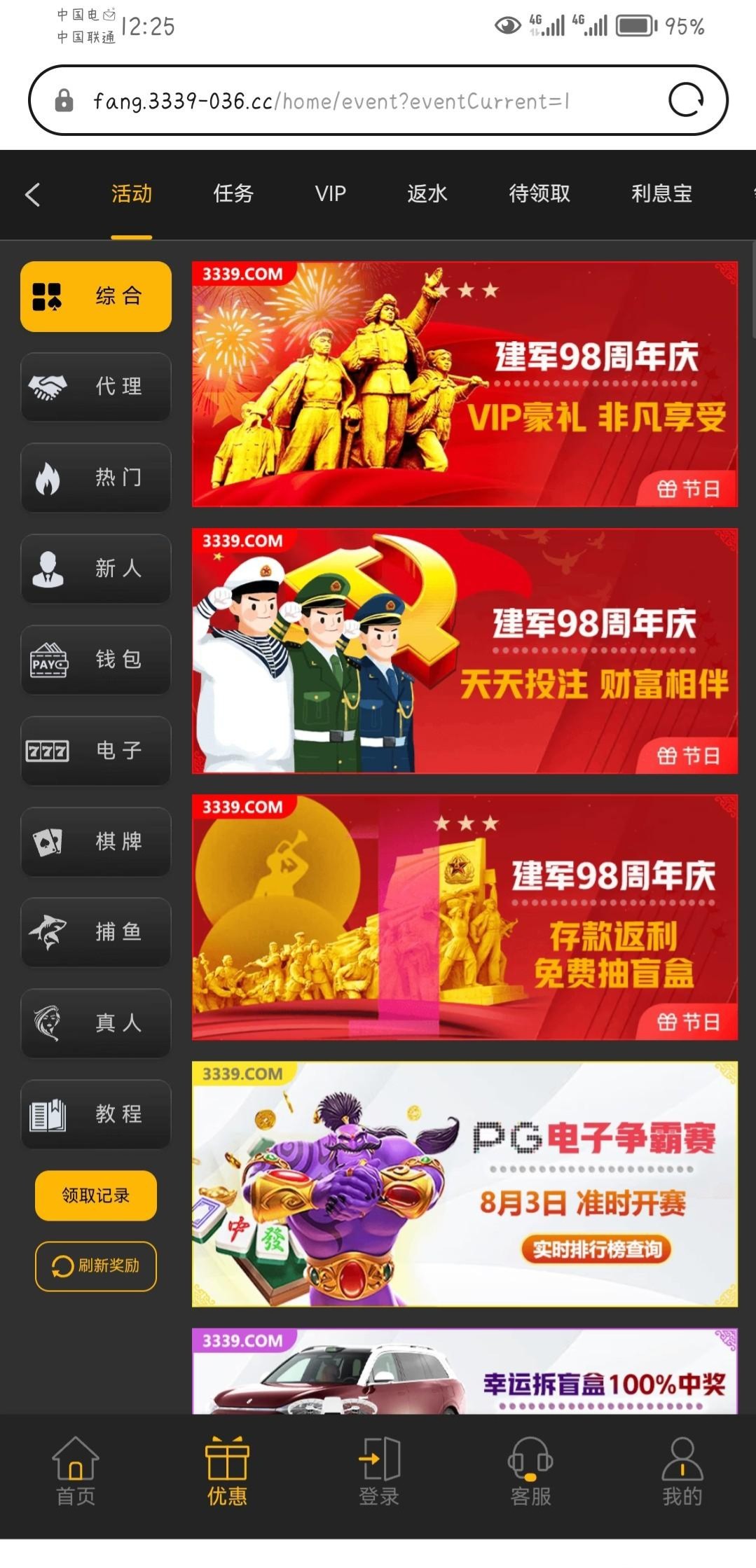
Task: Filter by the 电子 category
Action: (96, 751)
